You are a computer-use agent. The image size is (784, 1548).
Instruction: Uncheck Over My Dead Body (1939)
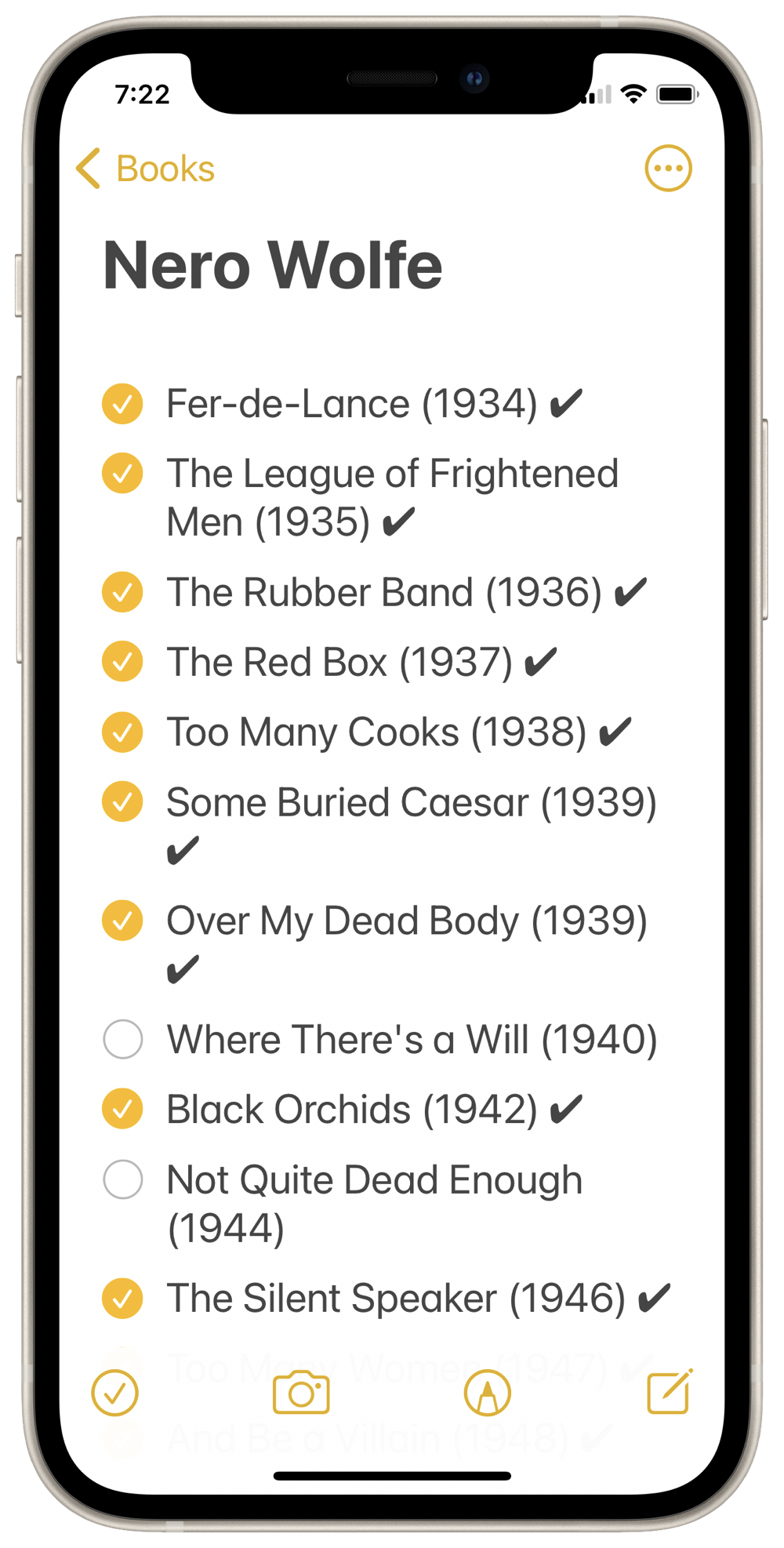(122, 921)
